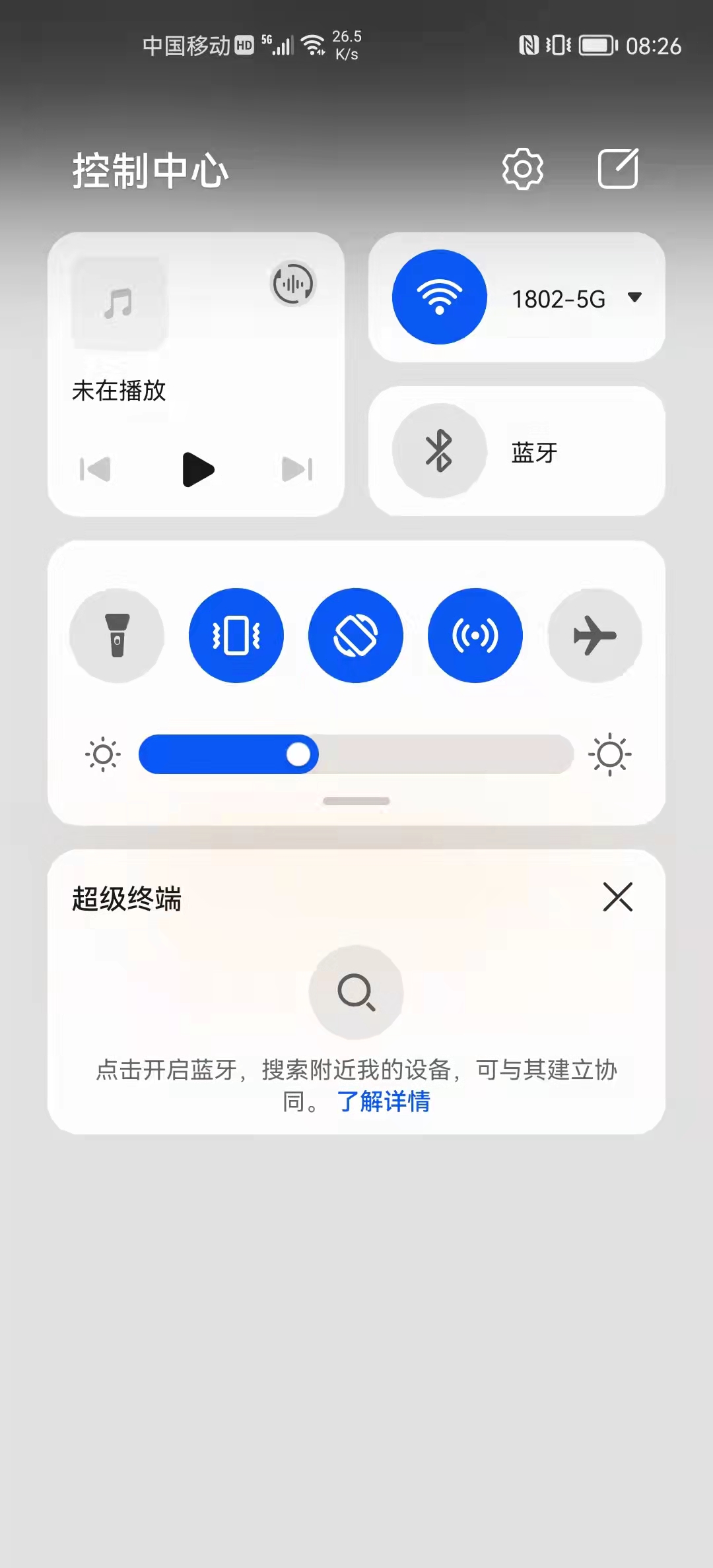Play music in the media card
Image resolution: width=713 pixels, height=1568 pixels.
tap(197, 470)
